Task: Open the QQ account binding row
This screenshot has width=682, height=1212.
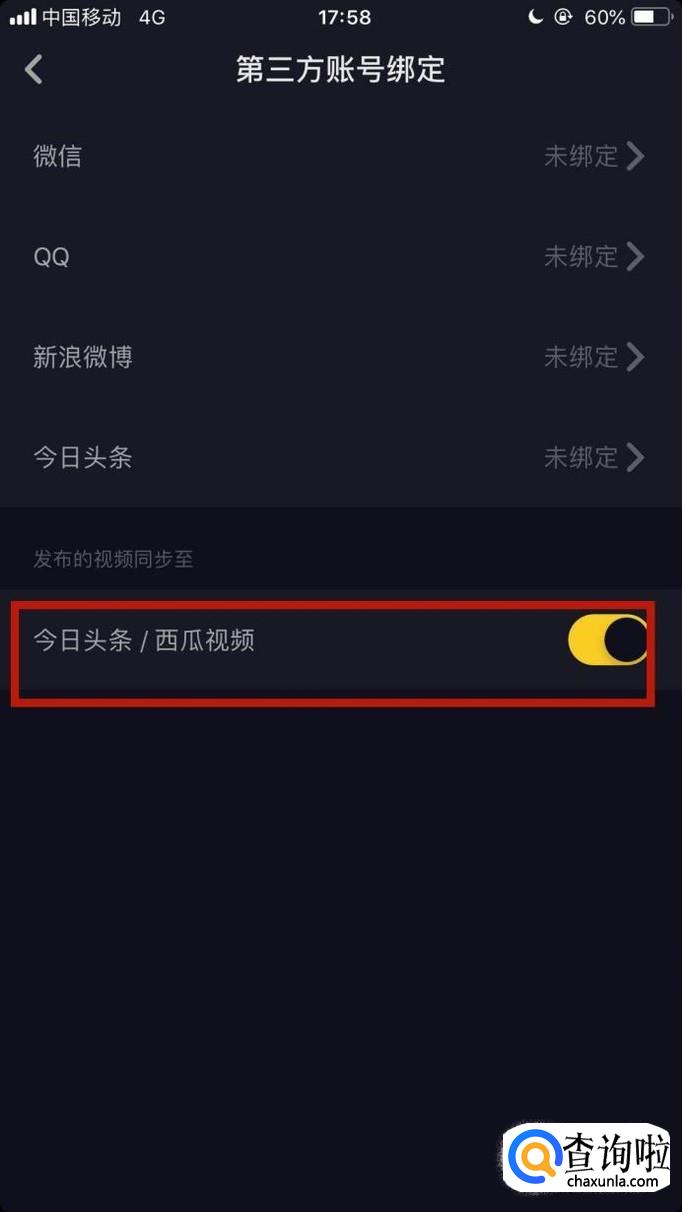Action: click(x=340, y=257)
